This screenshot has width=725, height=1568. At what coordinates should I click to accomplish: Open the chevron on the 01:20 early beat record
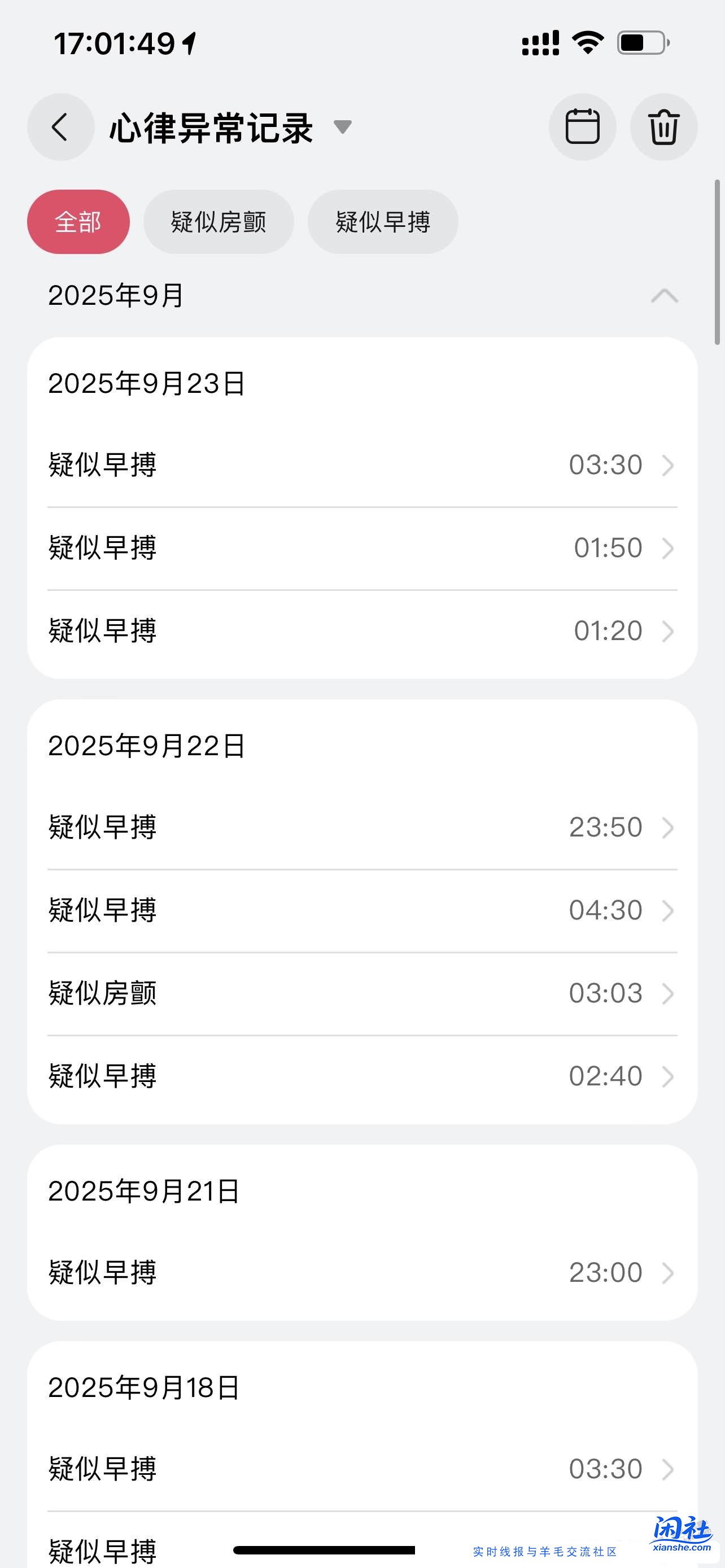pyautogui.click(x=668, y=630)
